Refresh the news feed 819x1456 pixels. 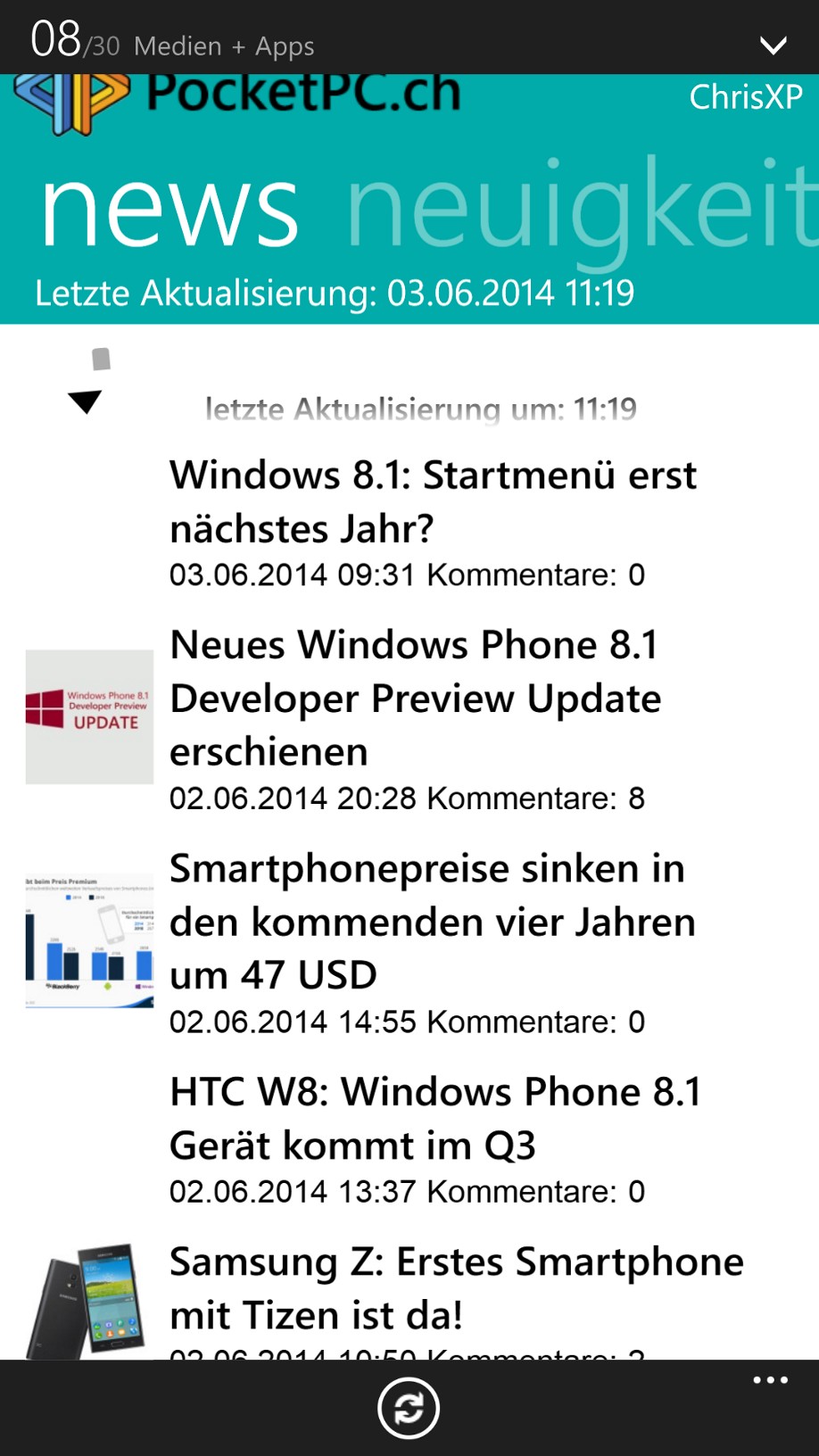click(409, 1409)
